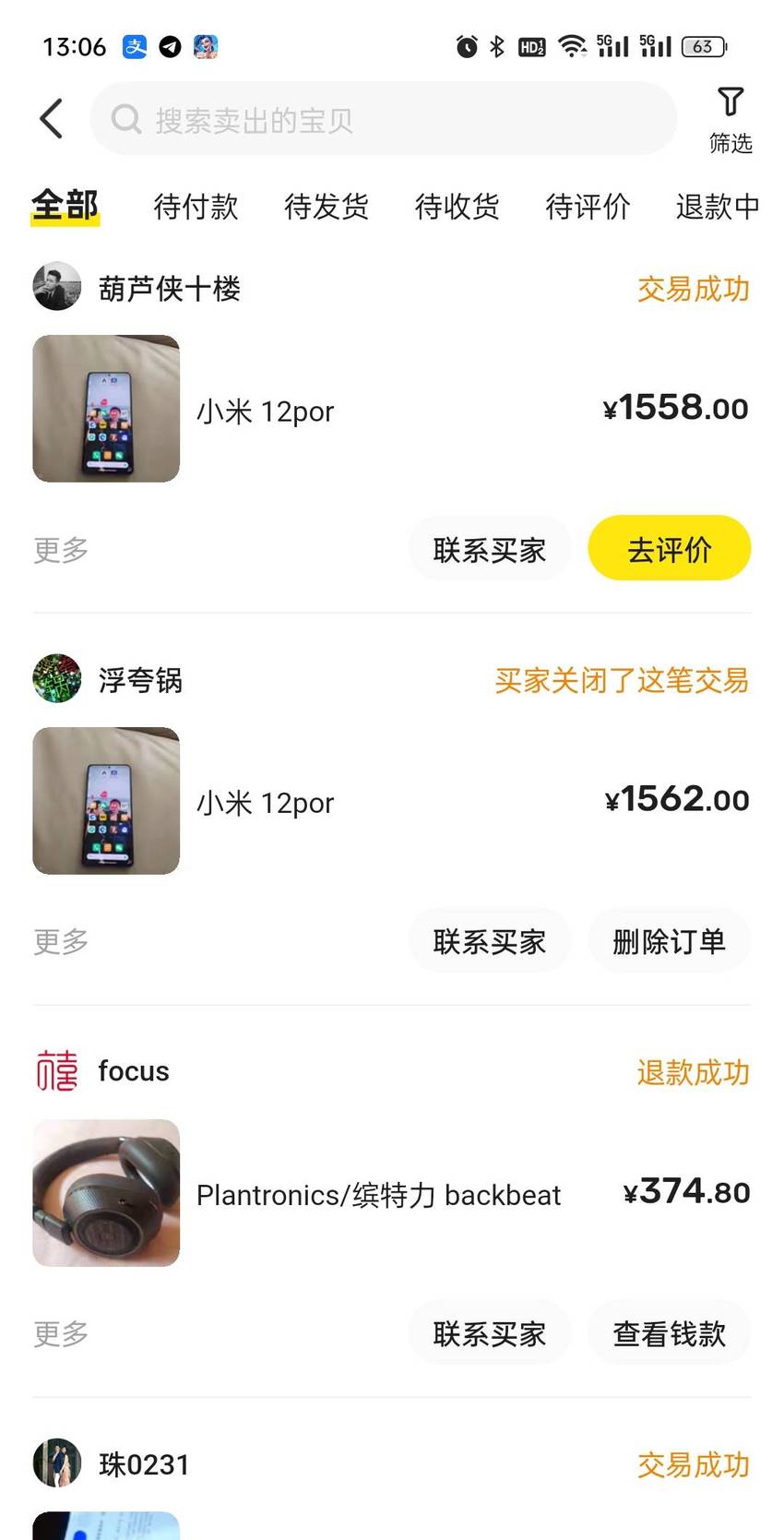Tap 去评价 on 葫芦侠十楼's order
The image size is (784, 1540).
(x=670, y=549)
